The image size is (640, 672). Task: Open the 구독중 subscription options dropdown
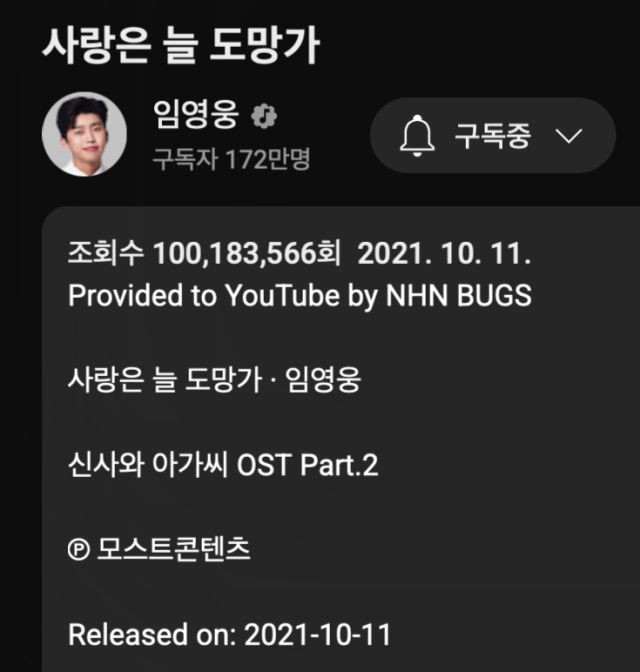pyautogui.click(x=492, y=136)
